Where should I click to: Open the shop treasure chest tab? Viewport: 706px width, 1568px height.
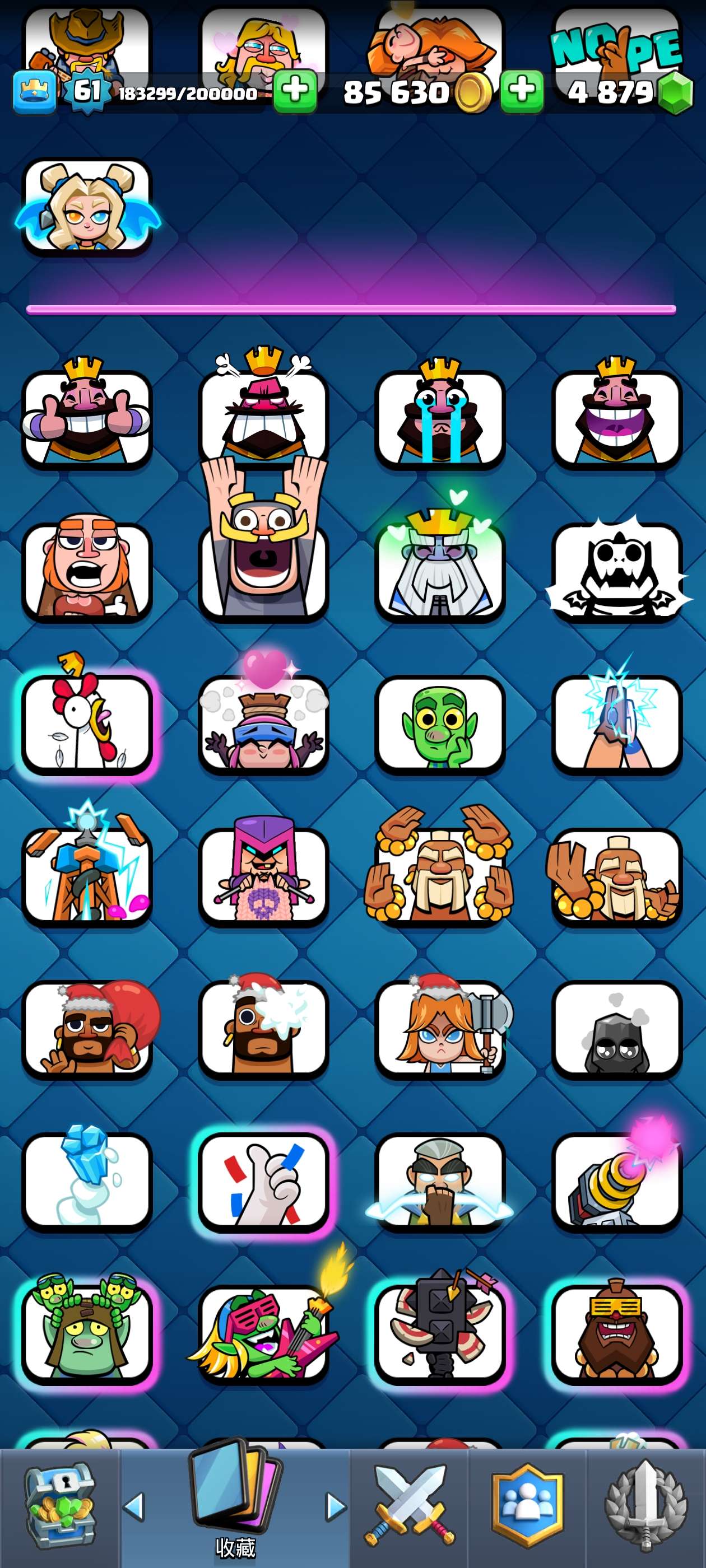(59, 1505)
